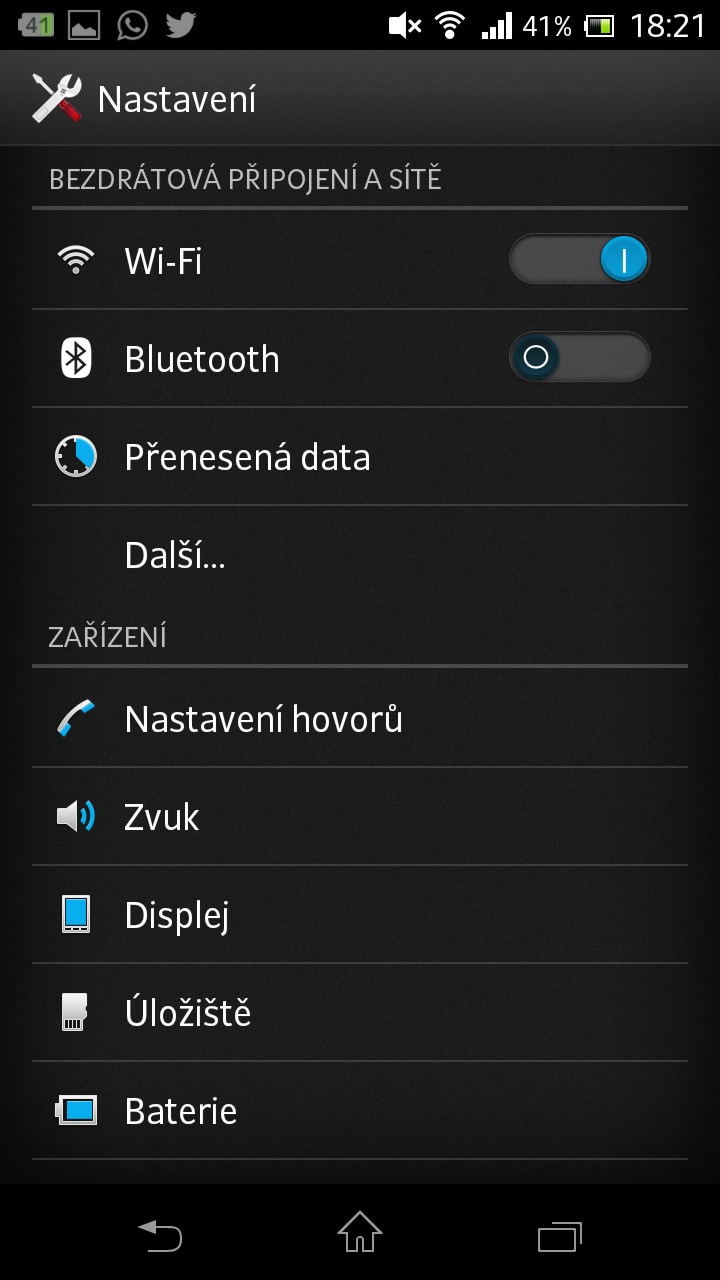Screen dimensions: 720x1280
Task: Open Nastavení hovorů
Action: pos(360,719)
